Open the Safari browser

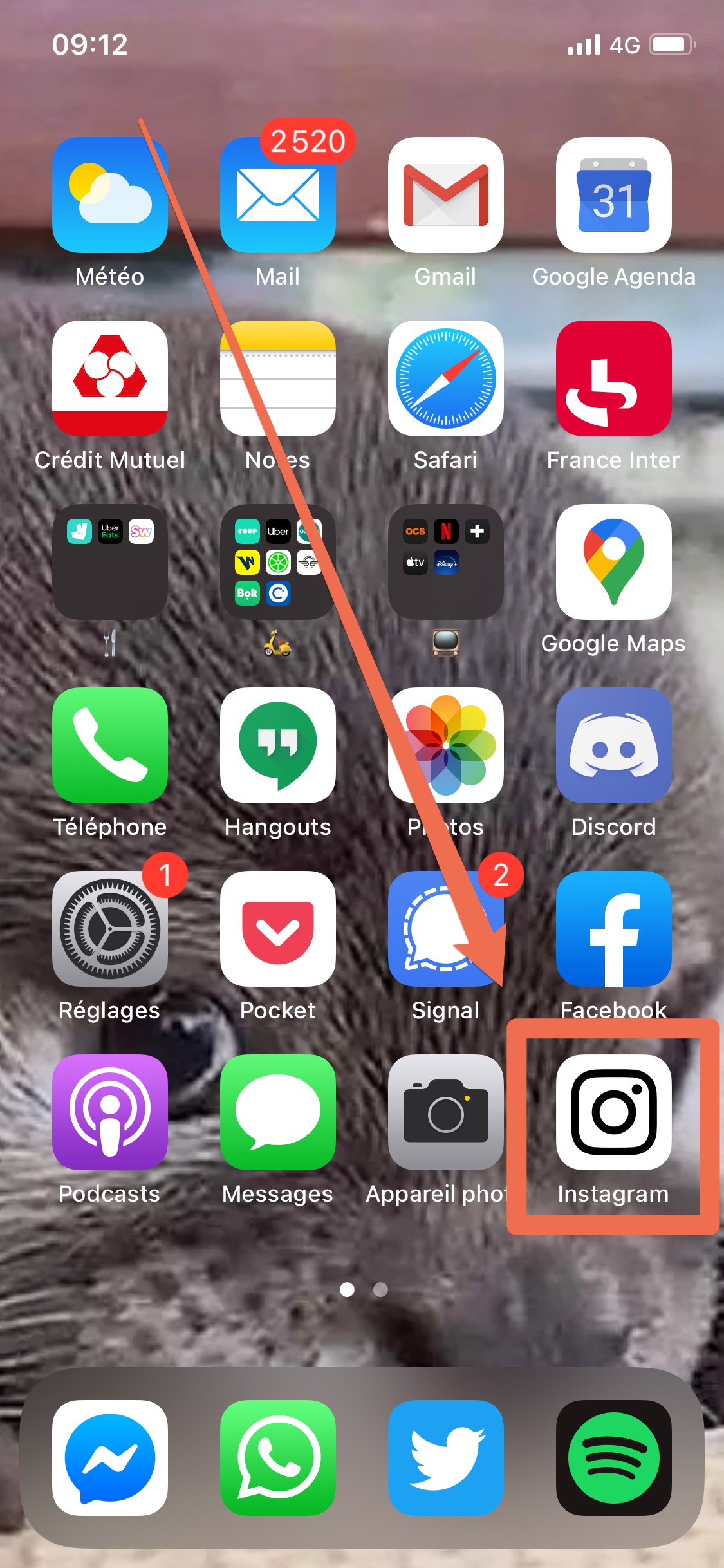(x=446, y=378)
